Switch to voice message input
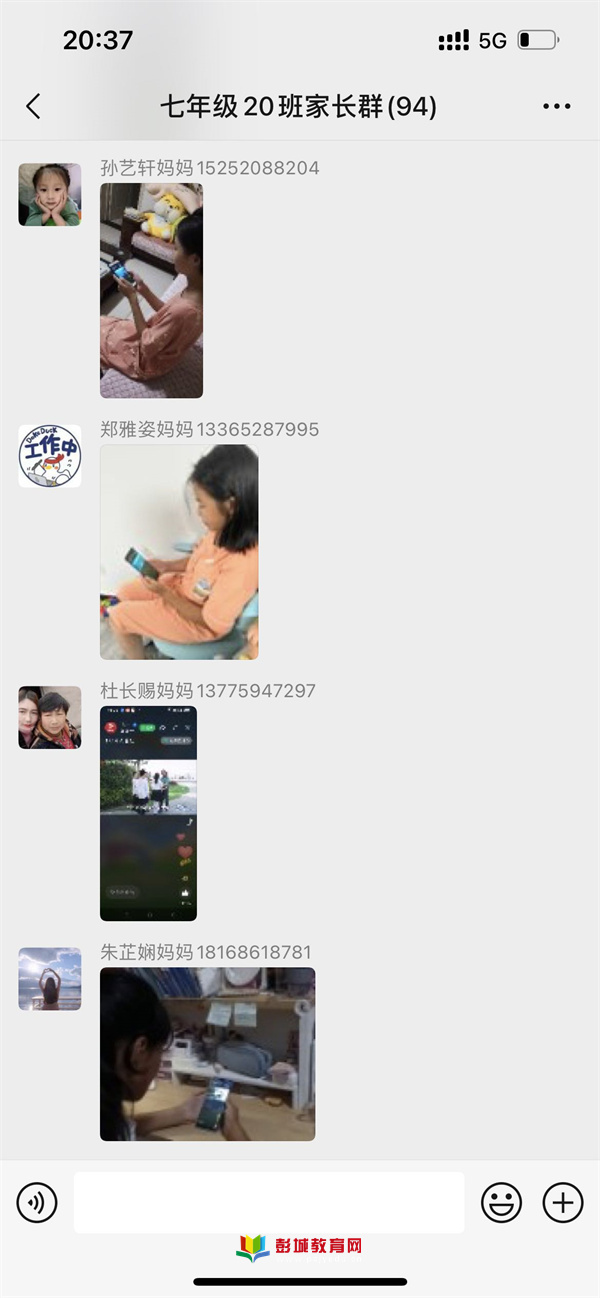The height and width of the screenshot is (1298, 600). pyautogui.click(x=37, y=1202)
